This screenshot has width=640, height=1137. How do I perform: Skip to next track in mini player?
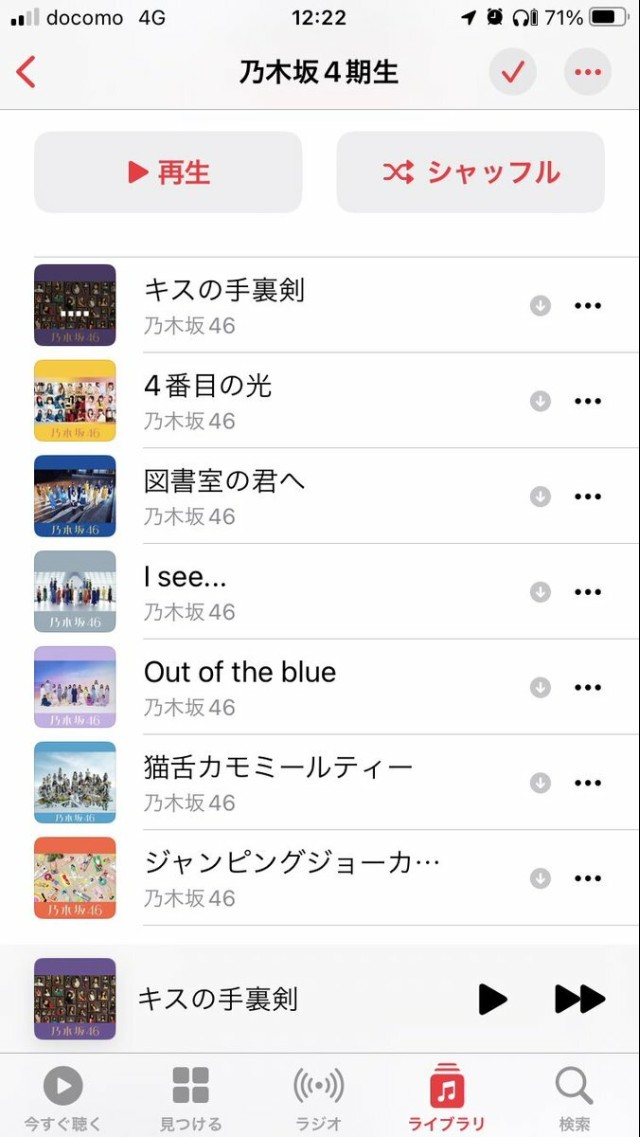tap(580, 998)
